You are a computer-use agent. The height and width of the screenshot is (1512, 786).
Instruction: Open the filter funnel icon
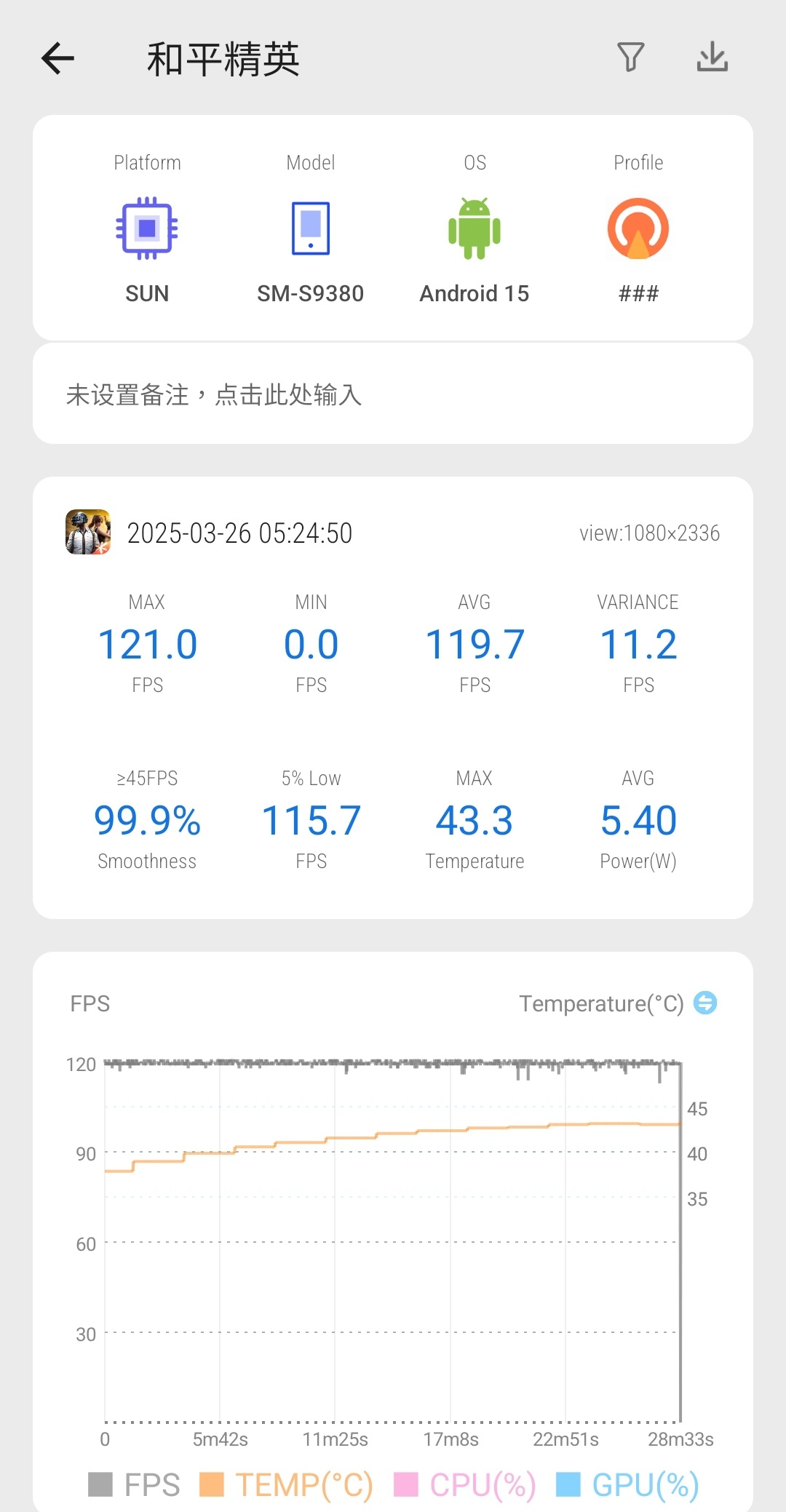[x=630, y=57]
